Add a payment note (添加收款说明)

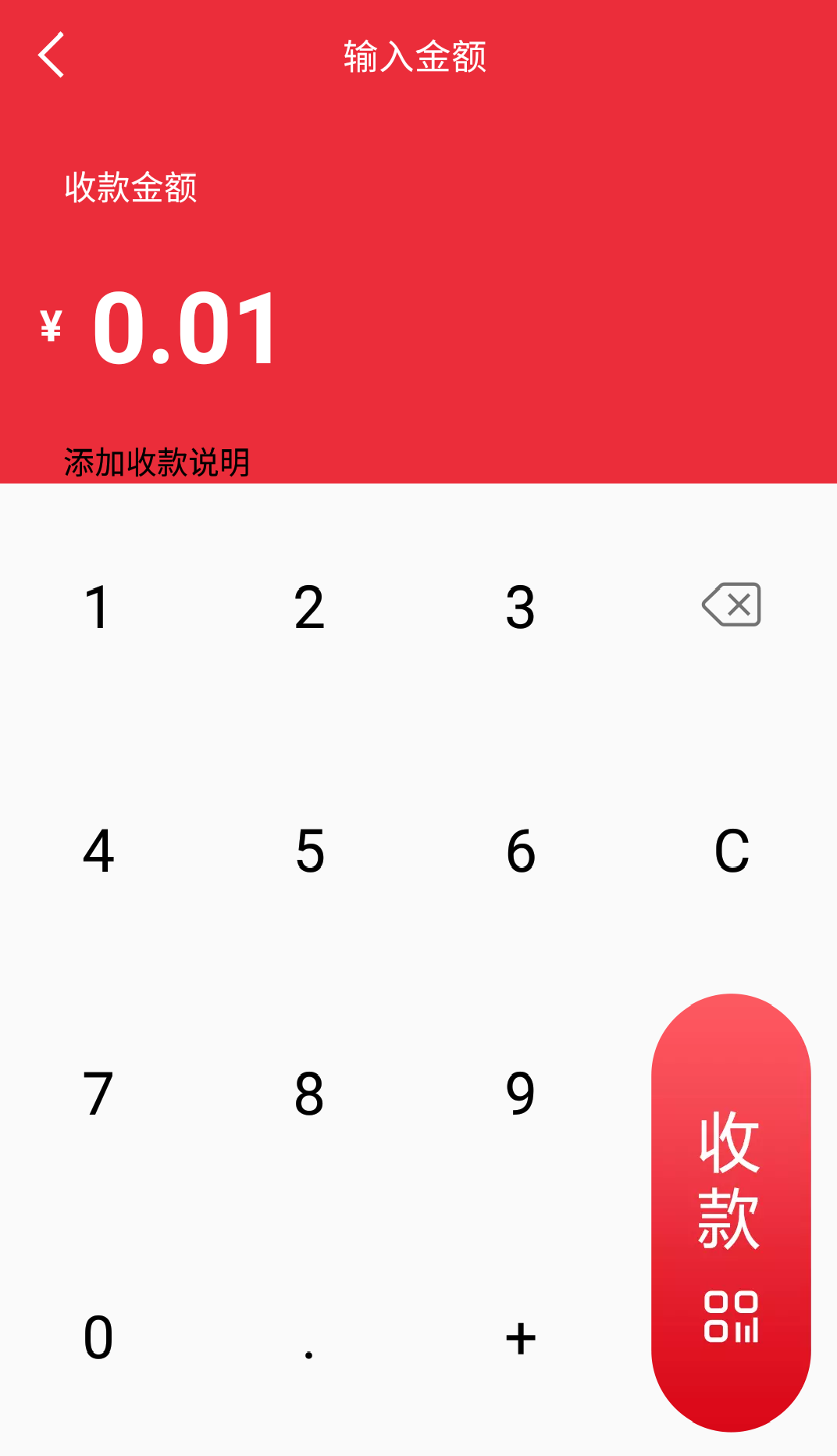157,462
